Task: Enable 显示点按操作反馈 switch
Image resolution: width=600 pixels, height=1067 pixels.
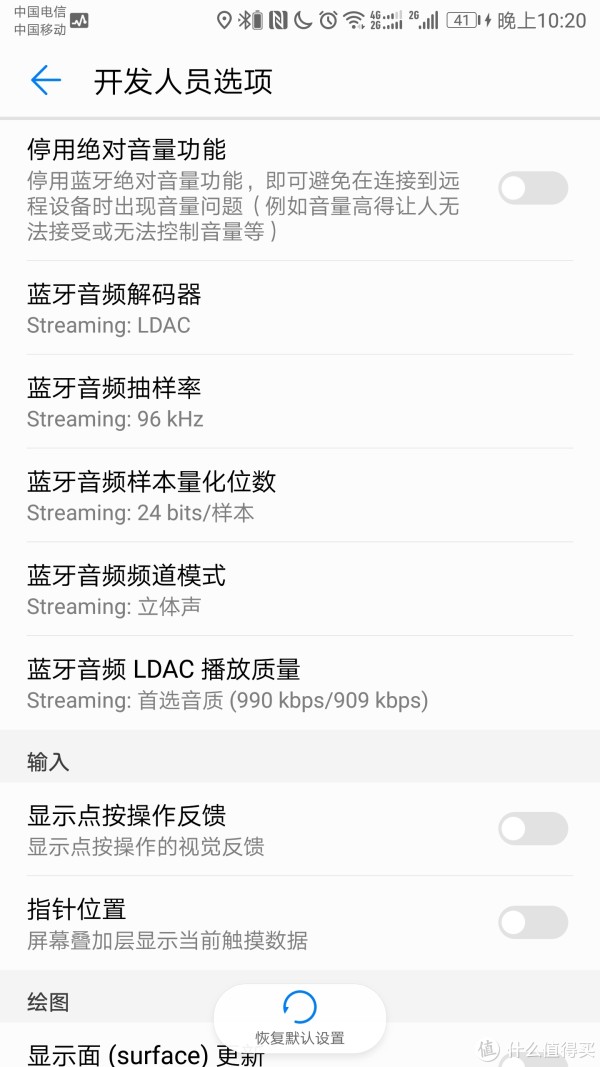Action: pyautogui.click(x=533, y=829)
